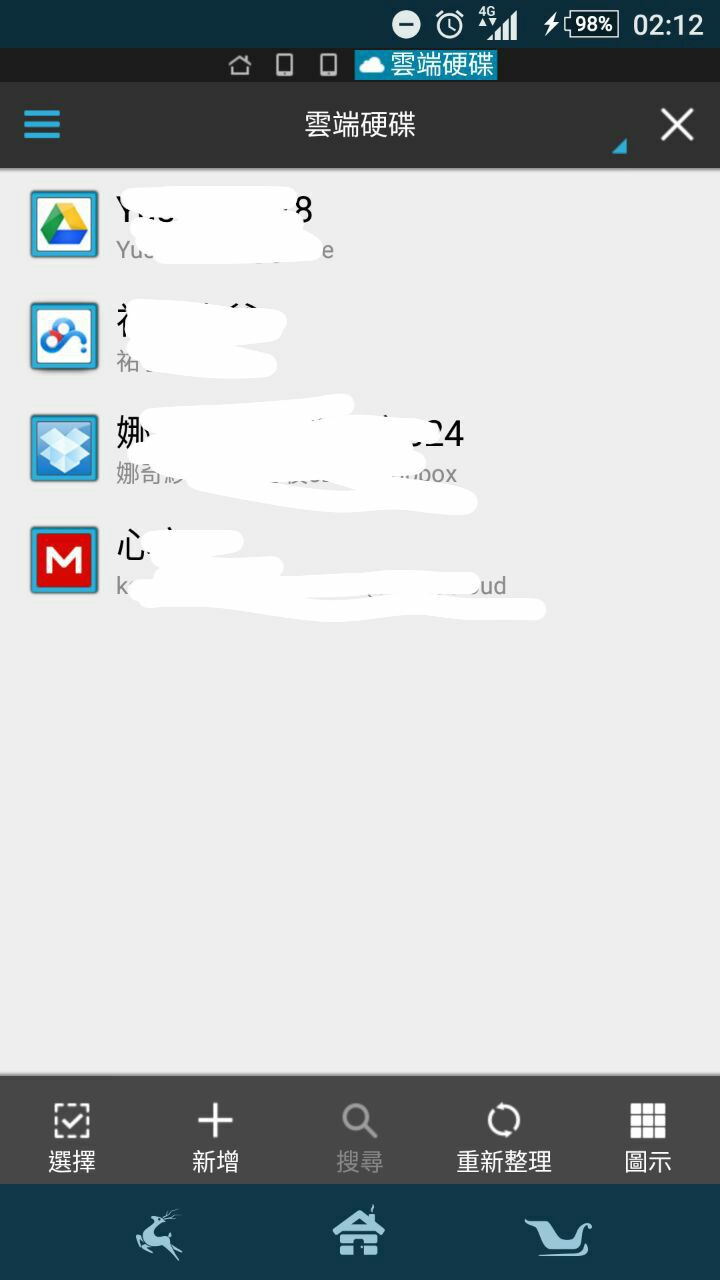This screenshot has height=1280, width=720.
Task: Tap the reindeer icon in bottom bar
Action: 160,1234
